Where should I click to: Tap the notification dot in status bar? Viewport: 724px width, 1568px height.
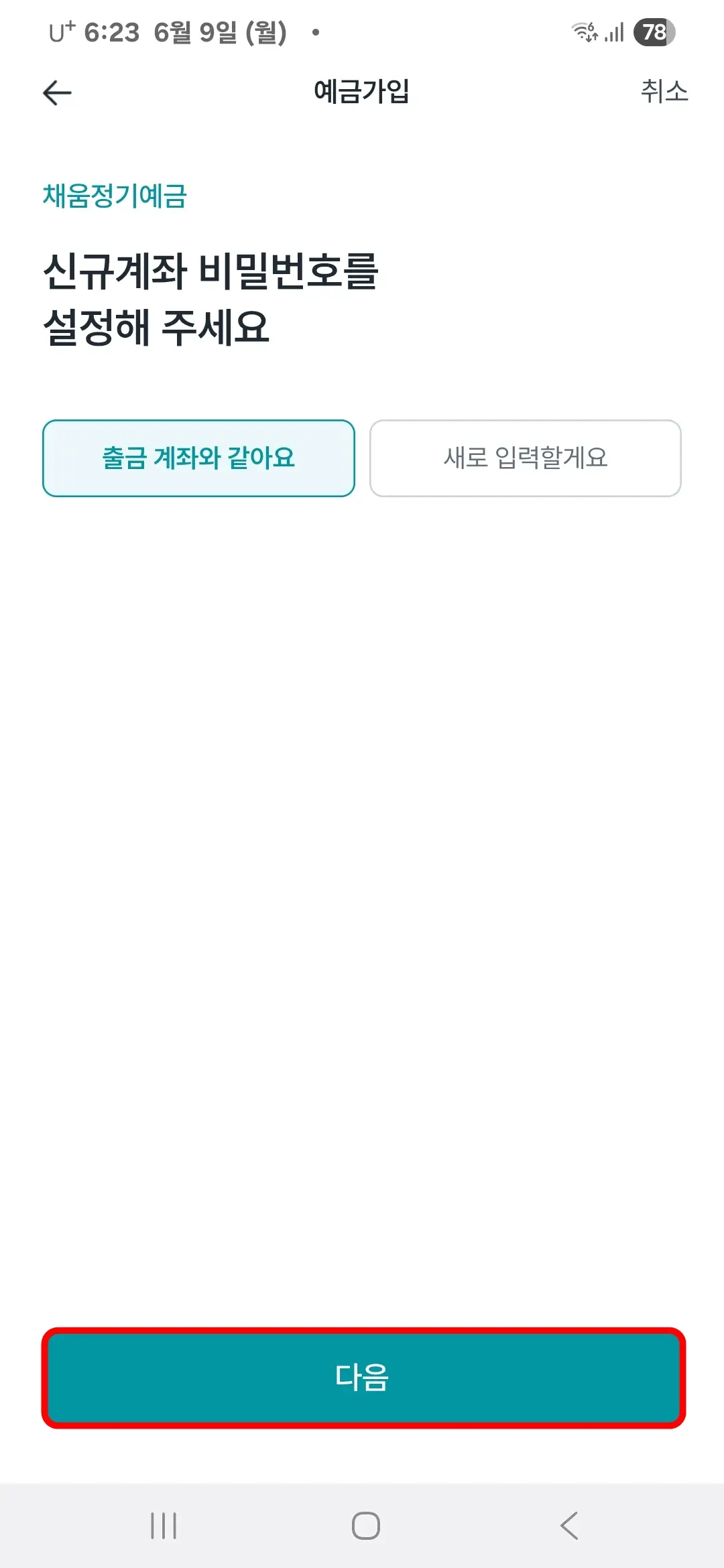click(x=315, y=32)
